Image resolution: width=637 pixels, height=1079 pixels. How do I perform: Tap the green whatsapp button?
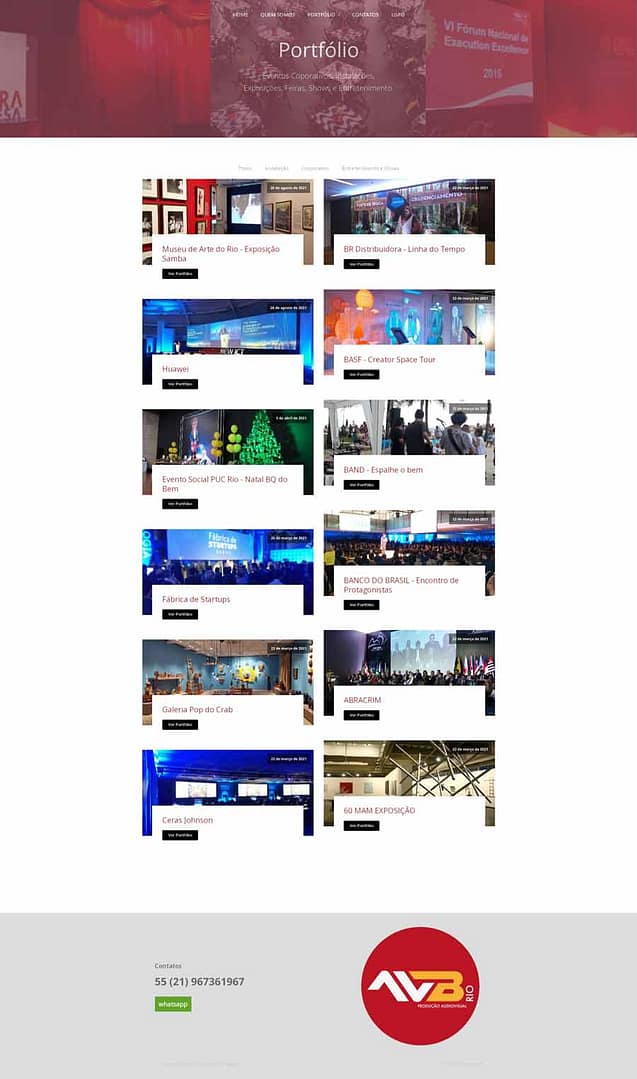(172, 1003)
